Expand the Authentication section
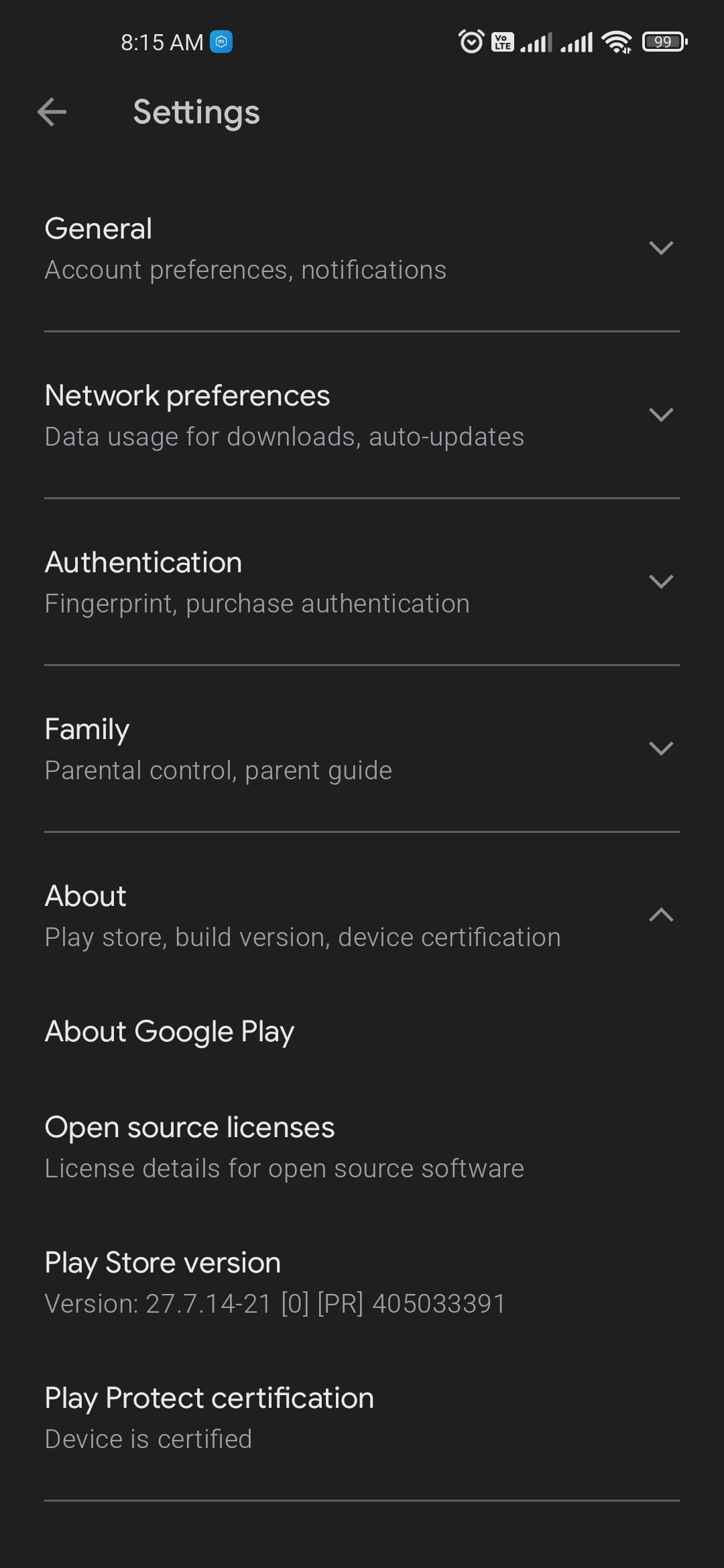724x1568 pixels. coord(362,582)
